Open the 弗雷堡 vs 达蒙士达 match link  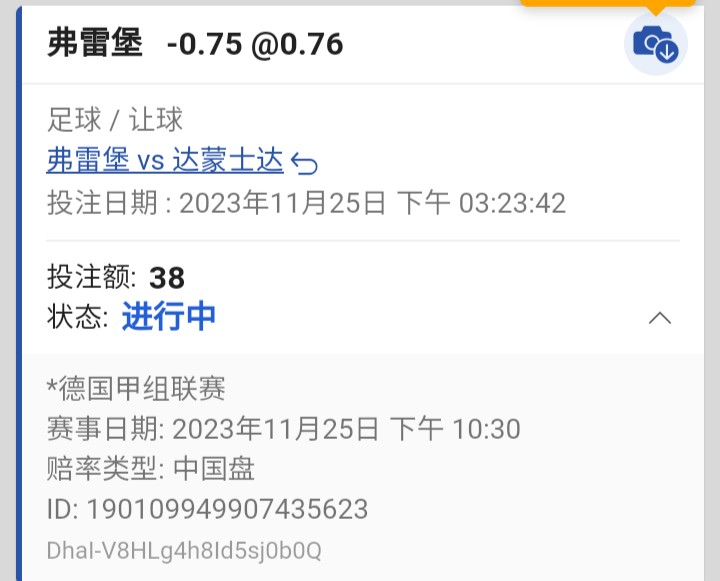(x=165, y=160)
